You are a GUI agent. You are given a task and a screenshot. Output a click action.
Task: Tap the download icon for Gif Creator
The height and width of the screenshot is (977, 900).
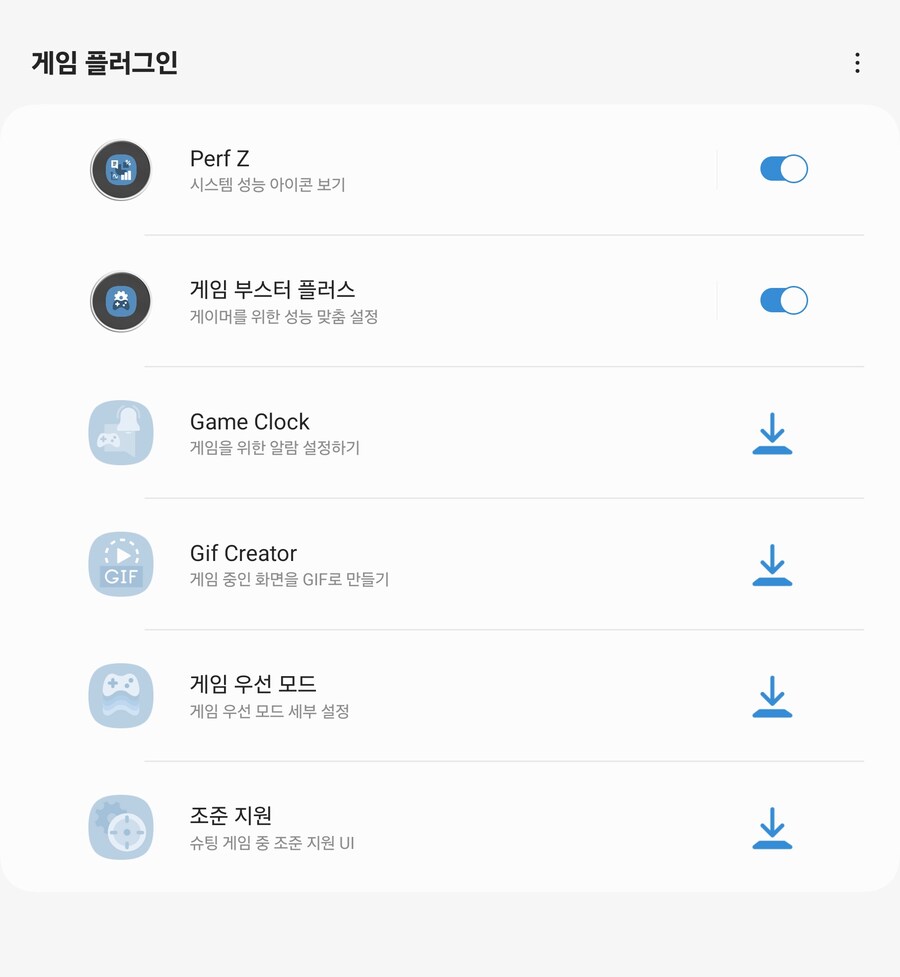pyautogui.click(x=772, y=564)
